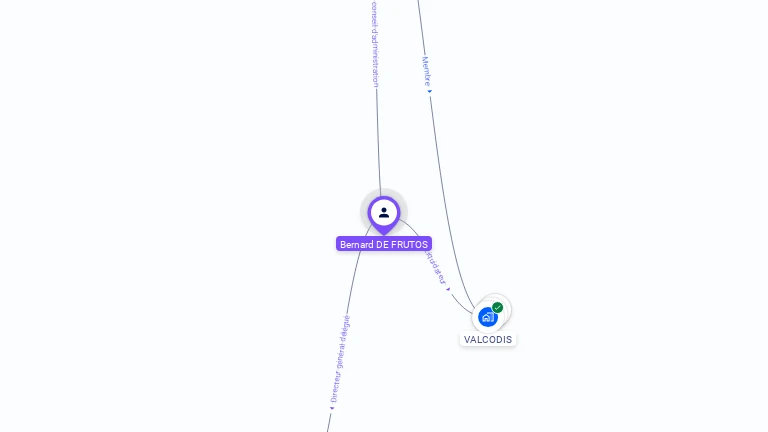Open the VALCODIS company node
The height and width of the screenshot is (432, 768).
pos(488,316)
